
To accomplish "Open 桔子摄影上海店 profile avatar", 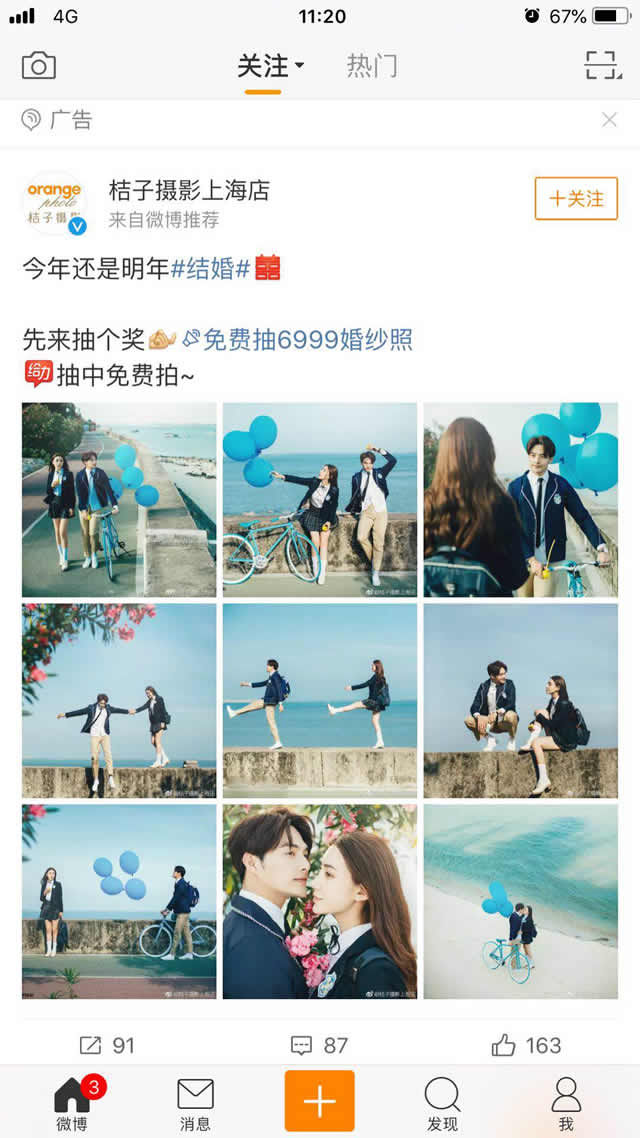I will point(54,203).
